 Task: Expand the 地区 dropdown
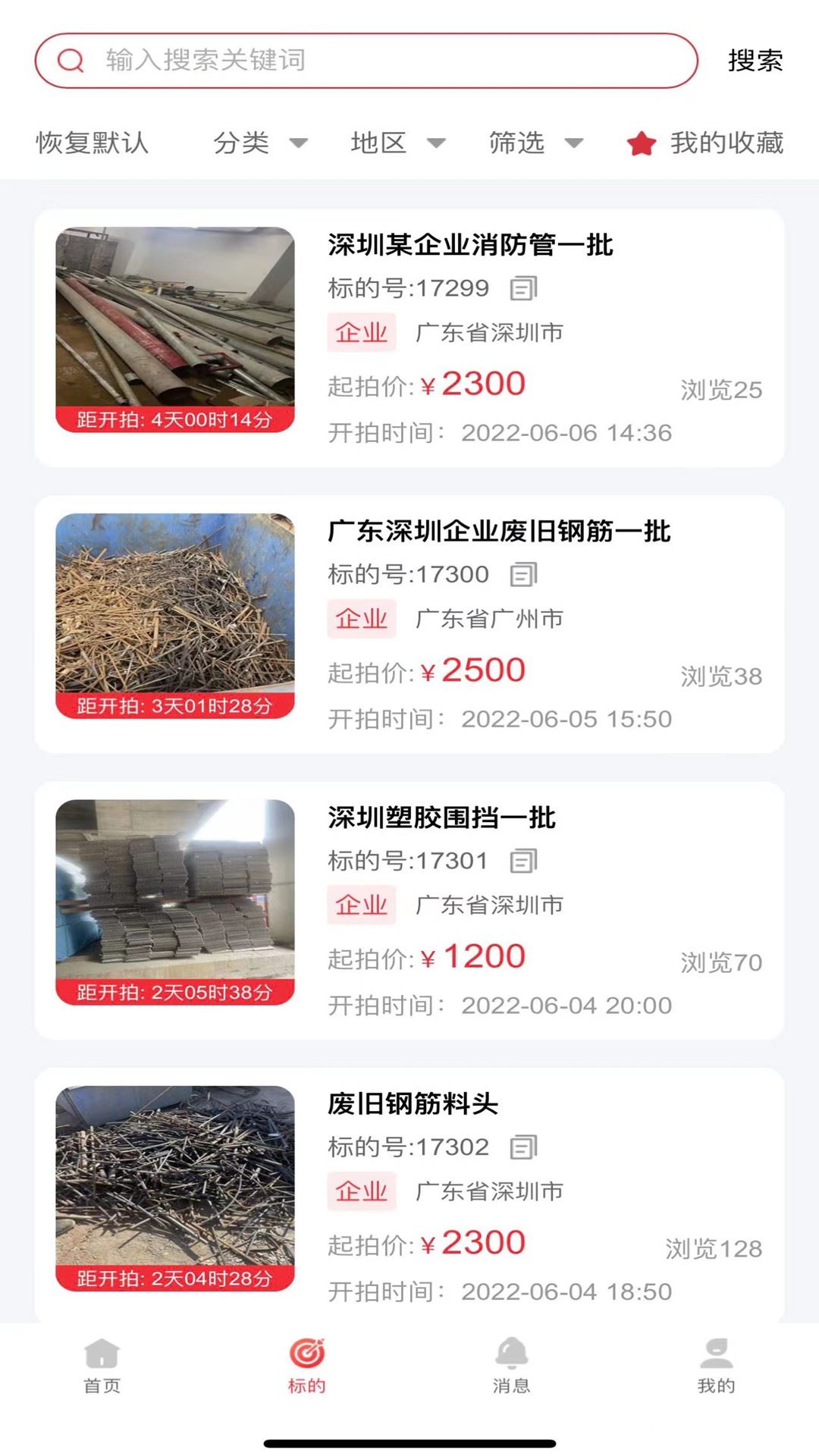coord(398,143)
